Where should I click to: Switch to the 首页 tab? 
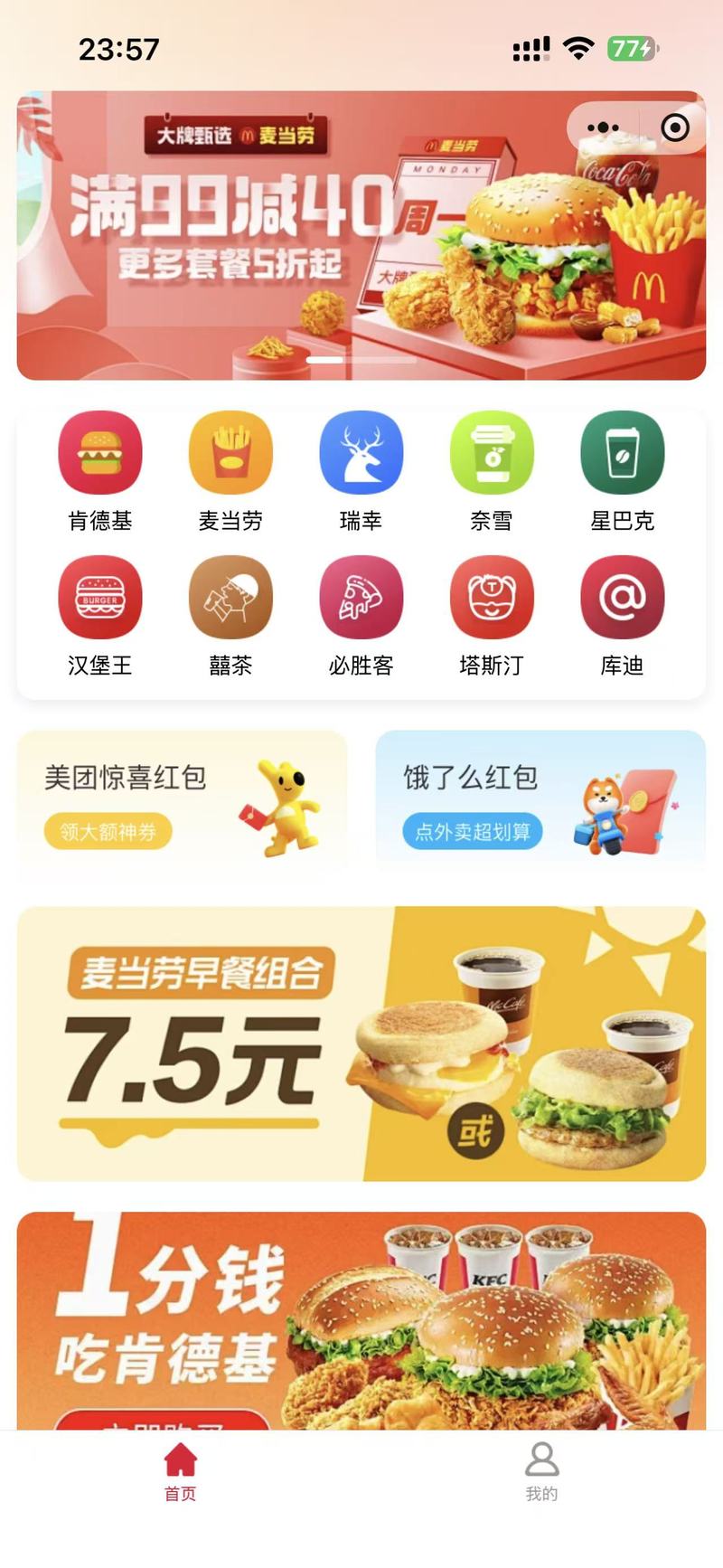click(180, 1472)
